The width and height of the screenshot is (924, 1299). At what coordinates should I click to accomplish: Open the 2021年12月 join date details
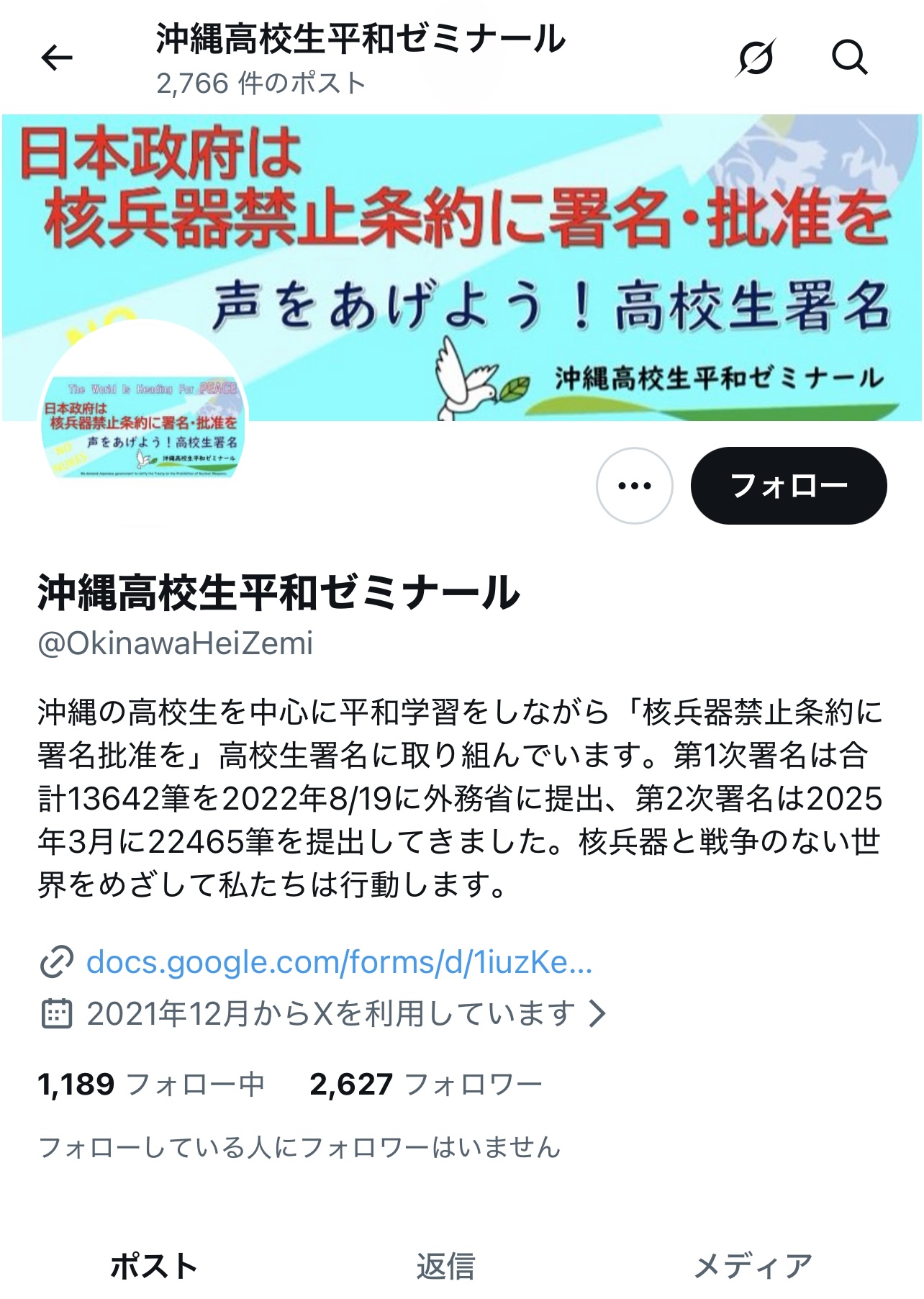[331, 1013]
